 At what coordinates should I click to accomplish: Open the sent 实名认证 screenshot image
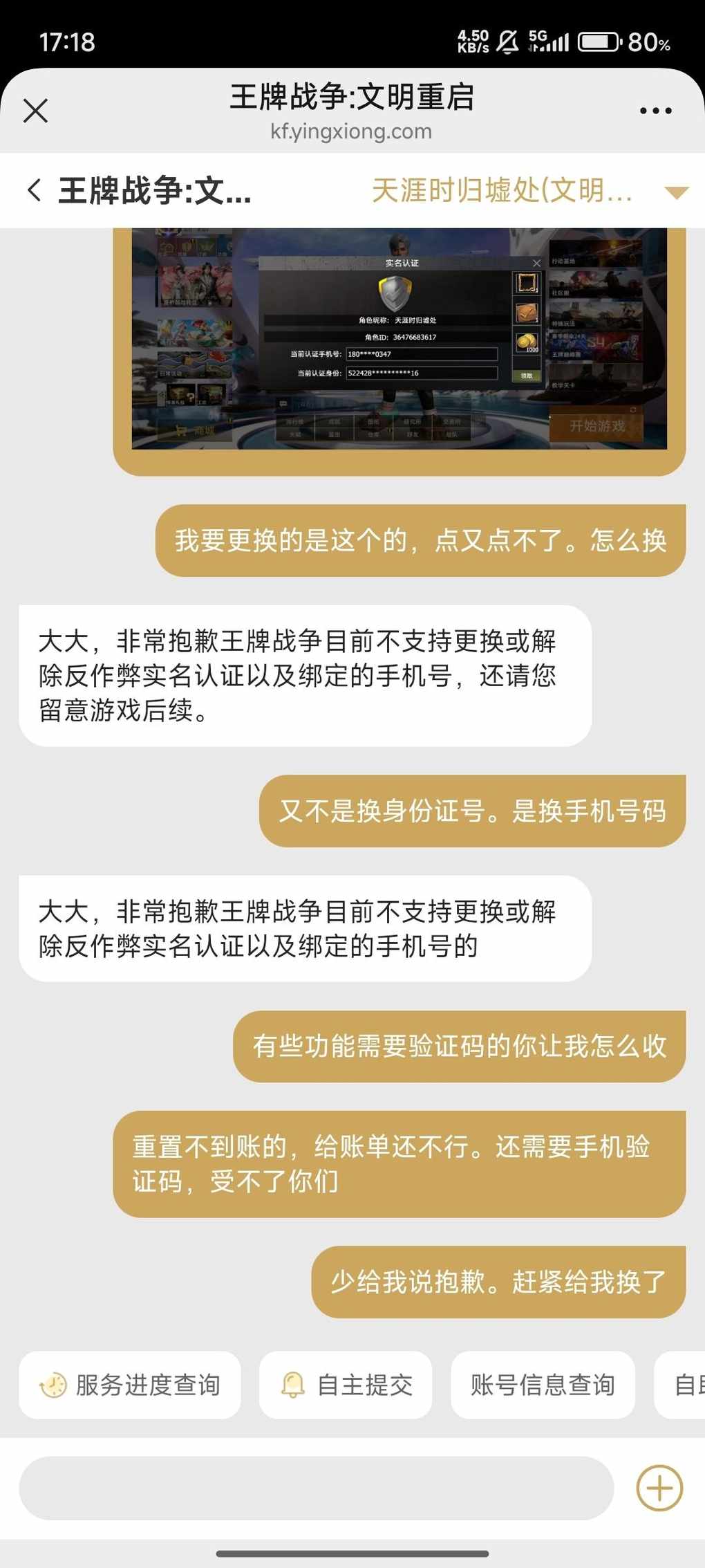coord(399,339)
